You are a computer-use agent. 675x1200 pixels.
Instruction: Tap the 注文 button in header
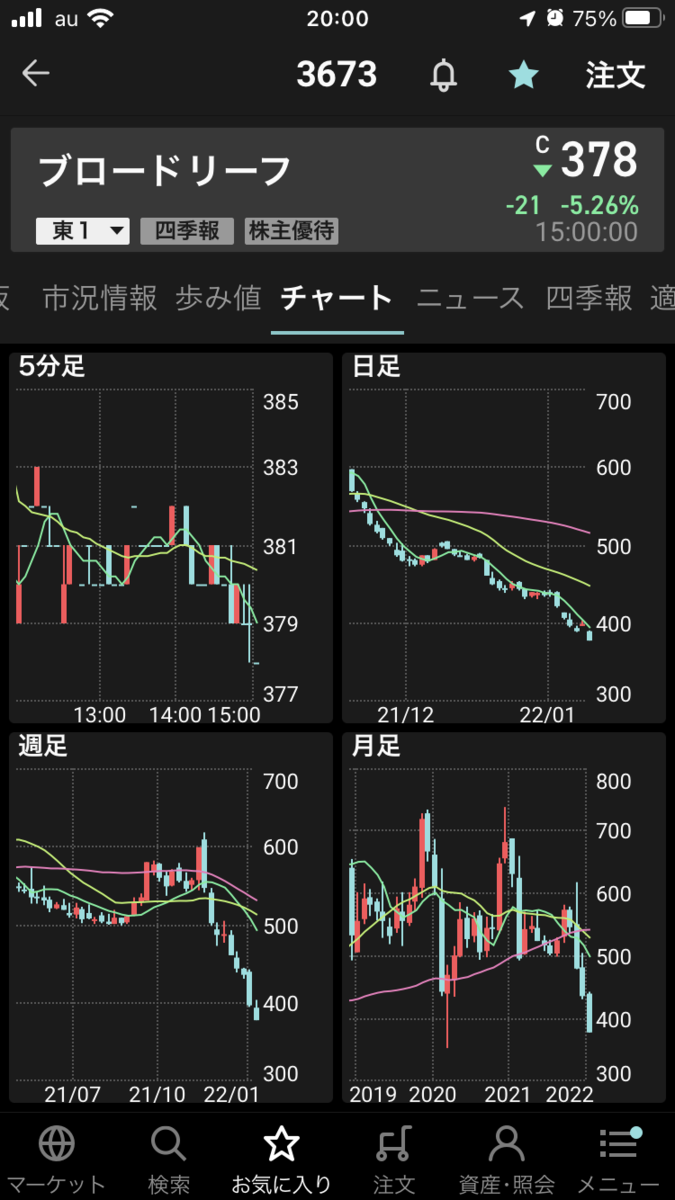[615, 75]
